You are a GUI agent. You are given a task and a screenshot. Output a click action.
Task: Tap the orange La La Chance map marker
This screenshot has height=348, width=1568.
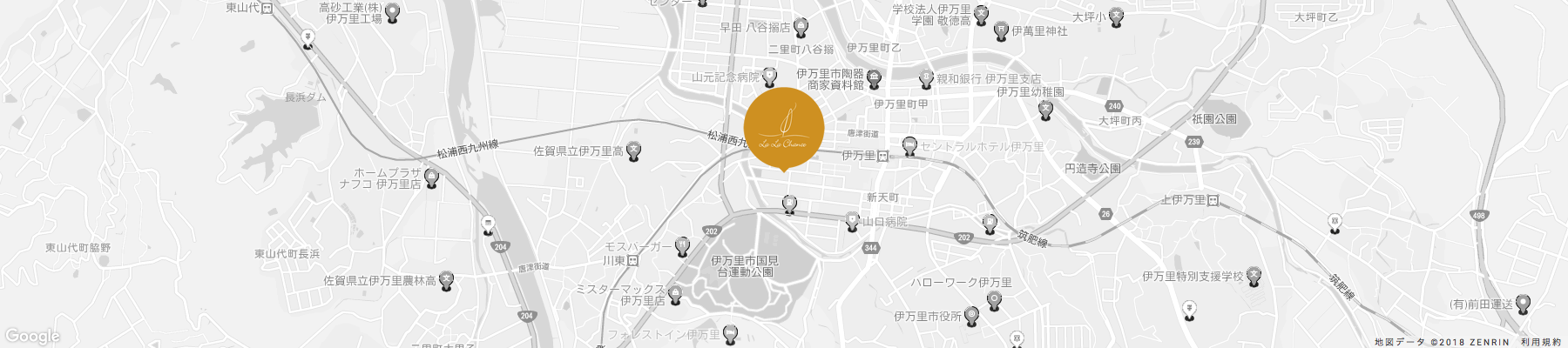coord(784,127)
